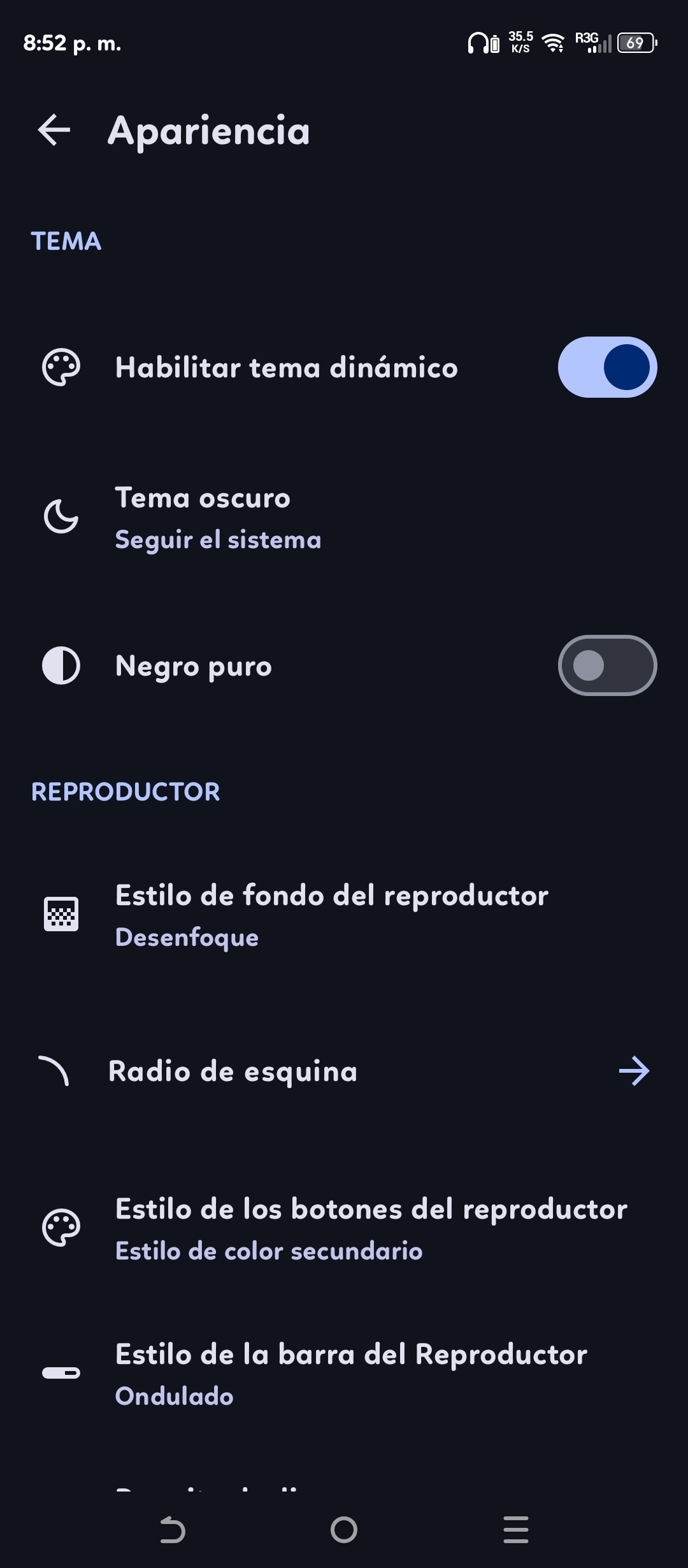The image size is (688, 1568).
Task: Change Estilo de la barra del Reproductor
Action: click(x=350, y=1374)
